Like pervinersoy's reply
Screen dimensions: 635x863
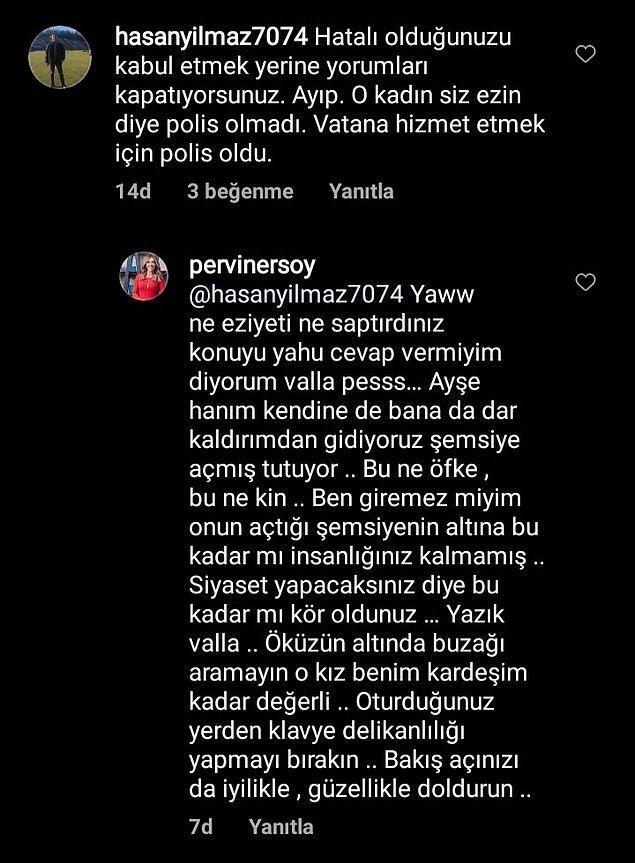pos(586,282)
